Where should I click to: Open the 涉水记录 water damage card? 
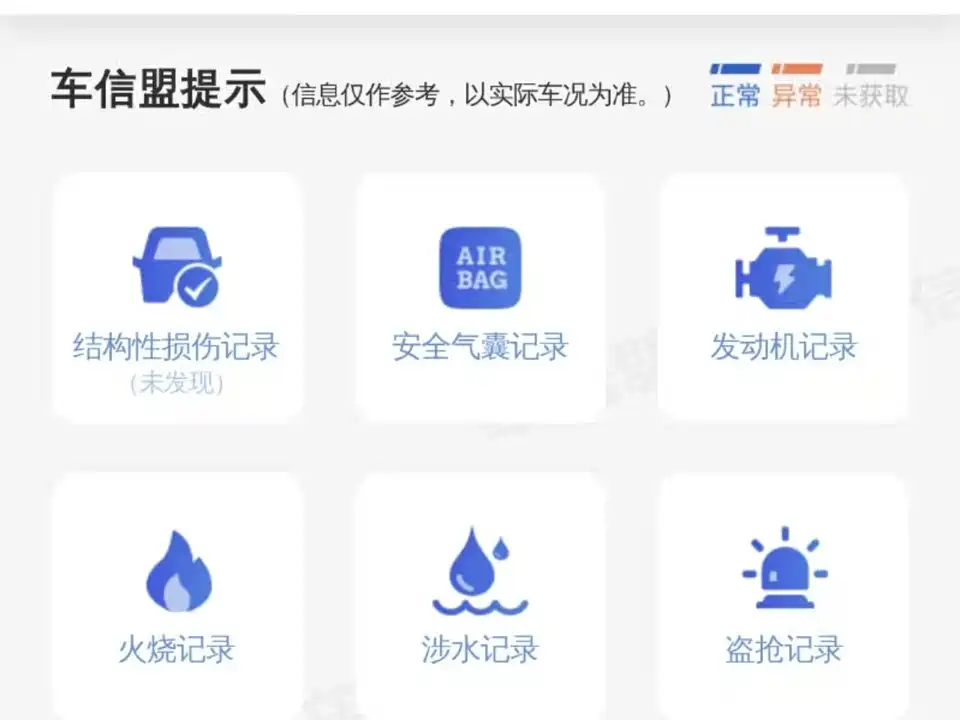(480, 595)
